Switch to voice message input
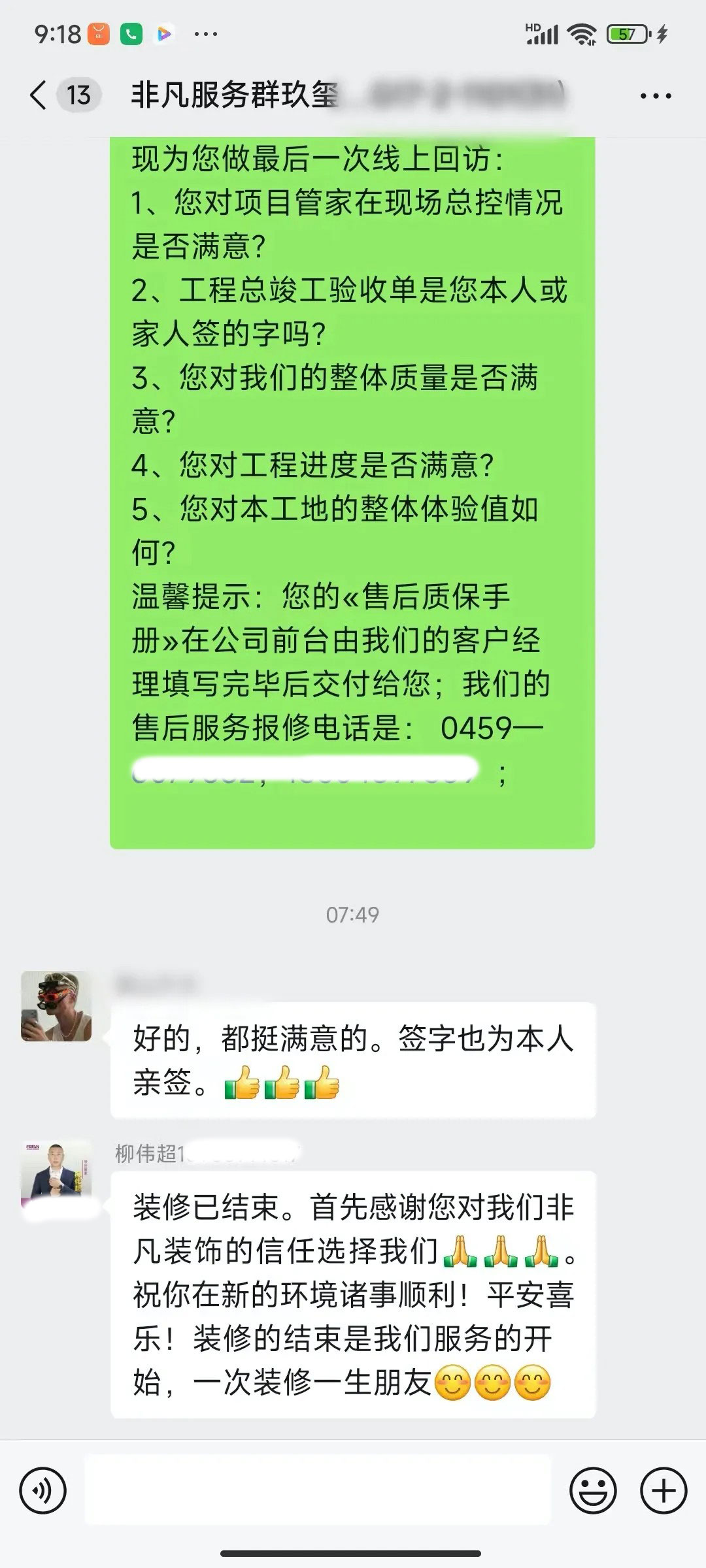Viewport: 706px width, 1568px height. tap(43, 1490)
